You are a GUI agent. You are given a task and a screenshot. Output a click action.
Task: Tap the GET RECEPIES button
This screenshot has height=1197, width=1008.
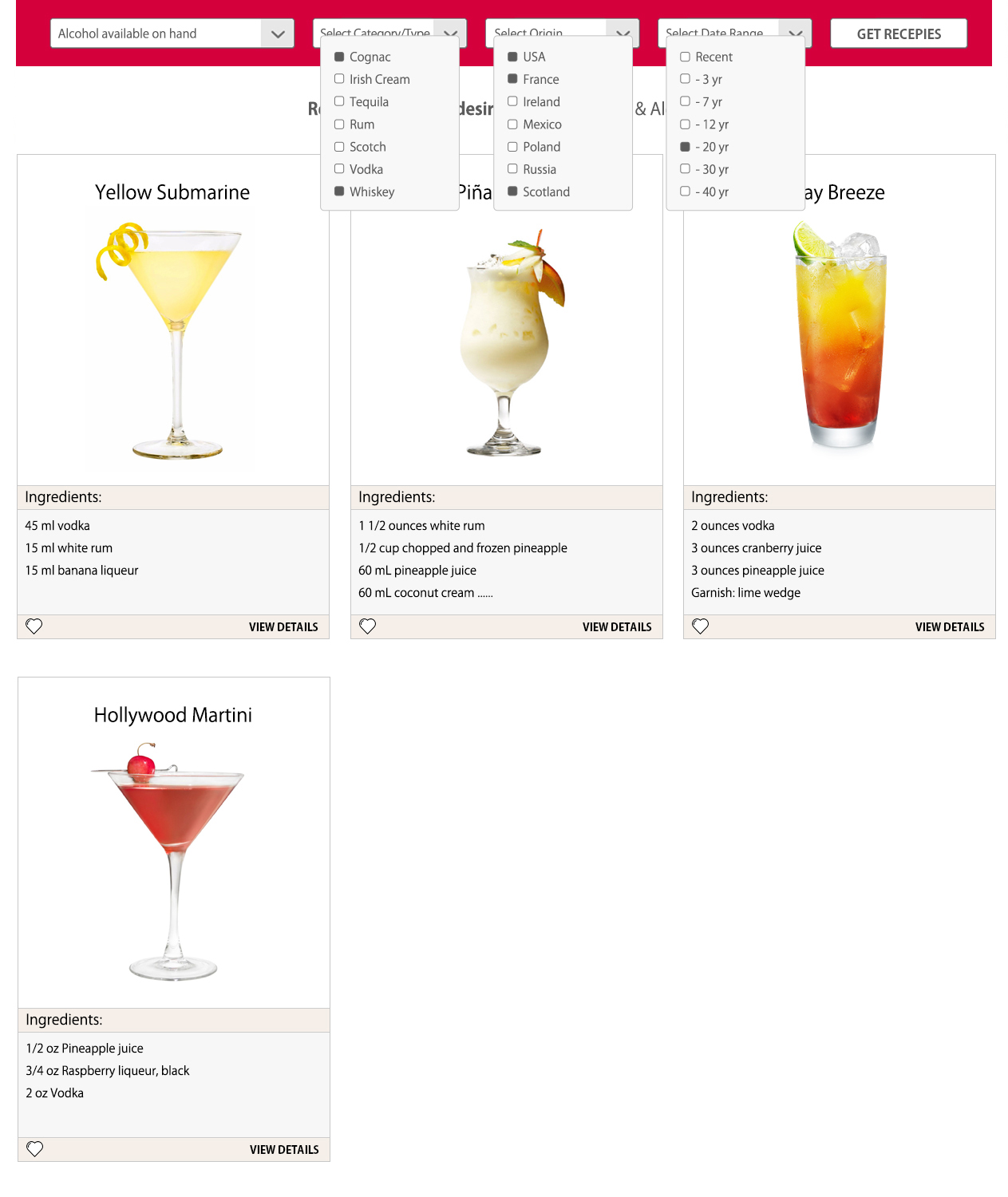tap(898, 34)
